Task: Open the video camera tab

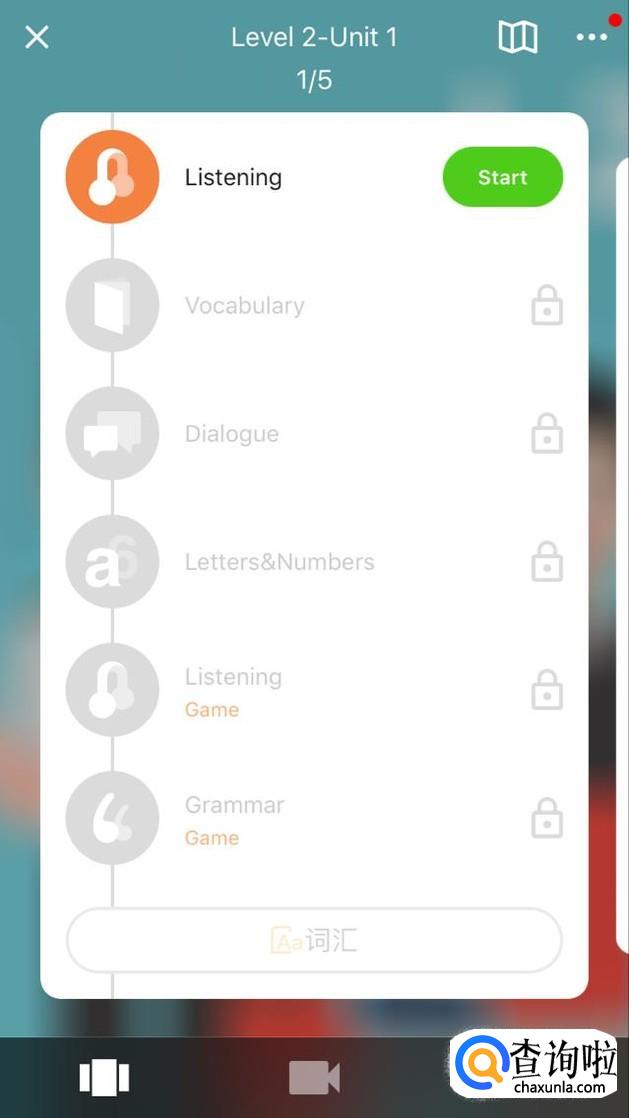Action: [x=314, y=1077]
